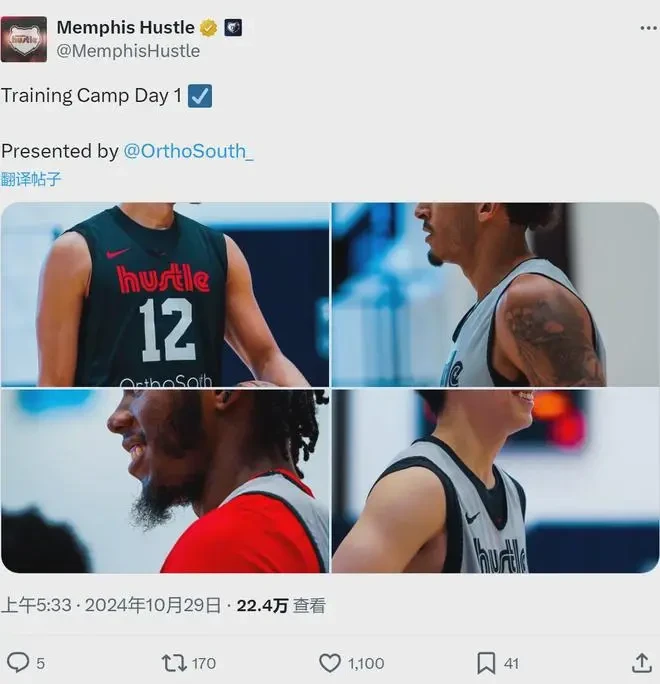The image size is (660, 684).
Task: Retweet the post with 170 reposts
Action: coord(174,662)
